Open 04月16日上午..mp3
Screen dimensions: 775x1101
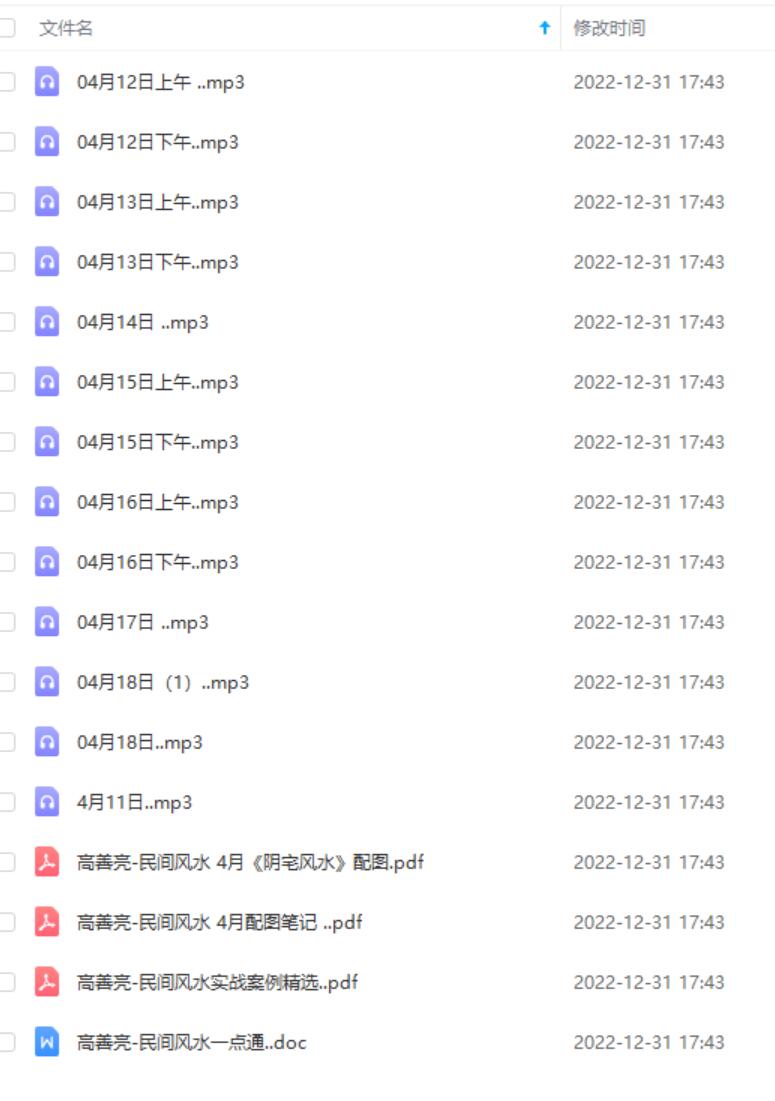(x=158, y=502)
